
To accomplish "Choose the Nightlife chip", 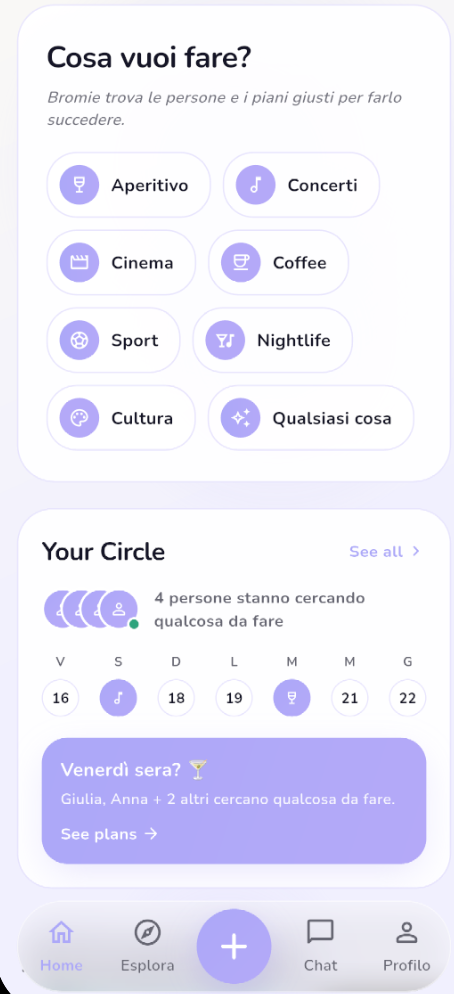I will click(x=273, y=340).
